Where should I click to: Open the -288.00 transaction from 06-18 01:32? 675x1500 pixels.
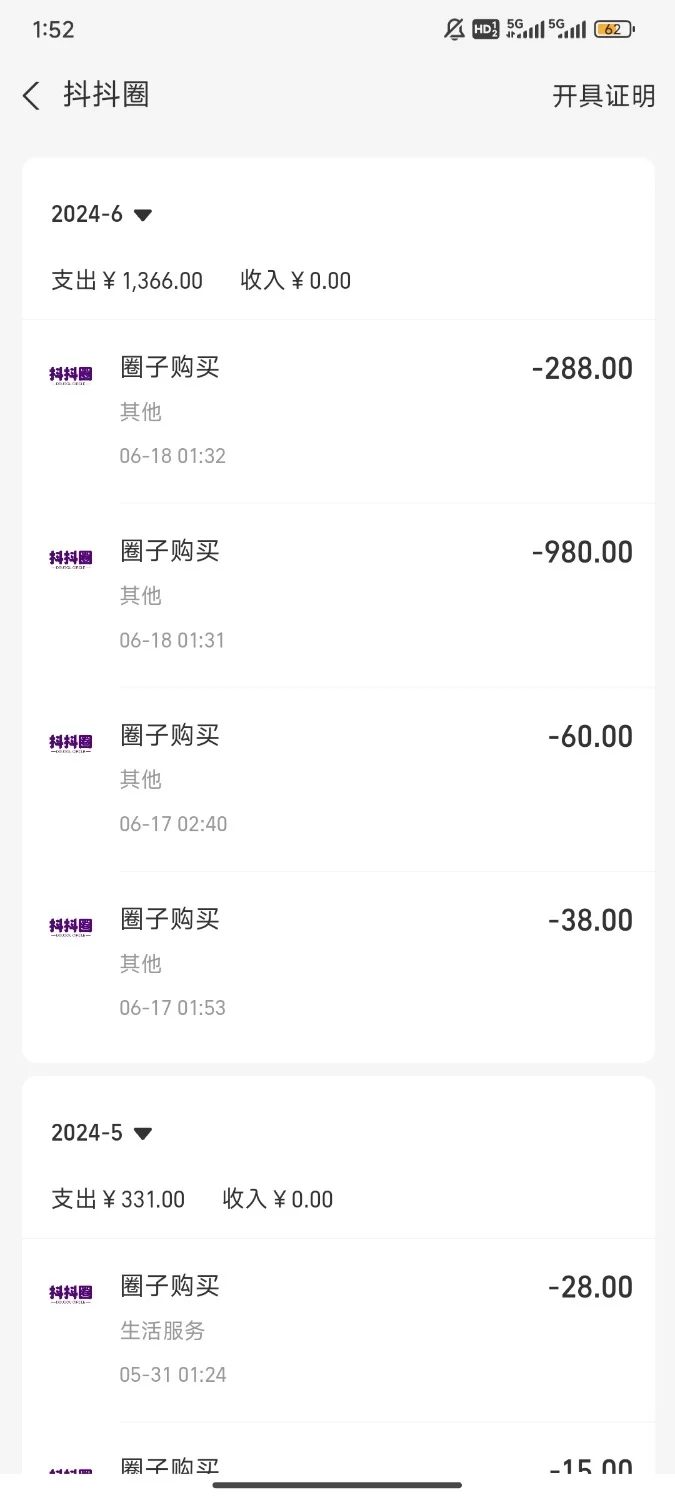338,411
